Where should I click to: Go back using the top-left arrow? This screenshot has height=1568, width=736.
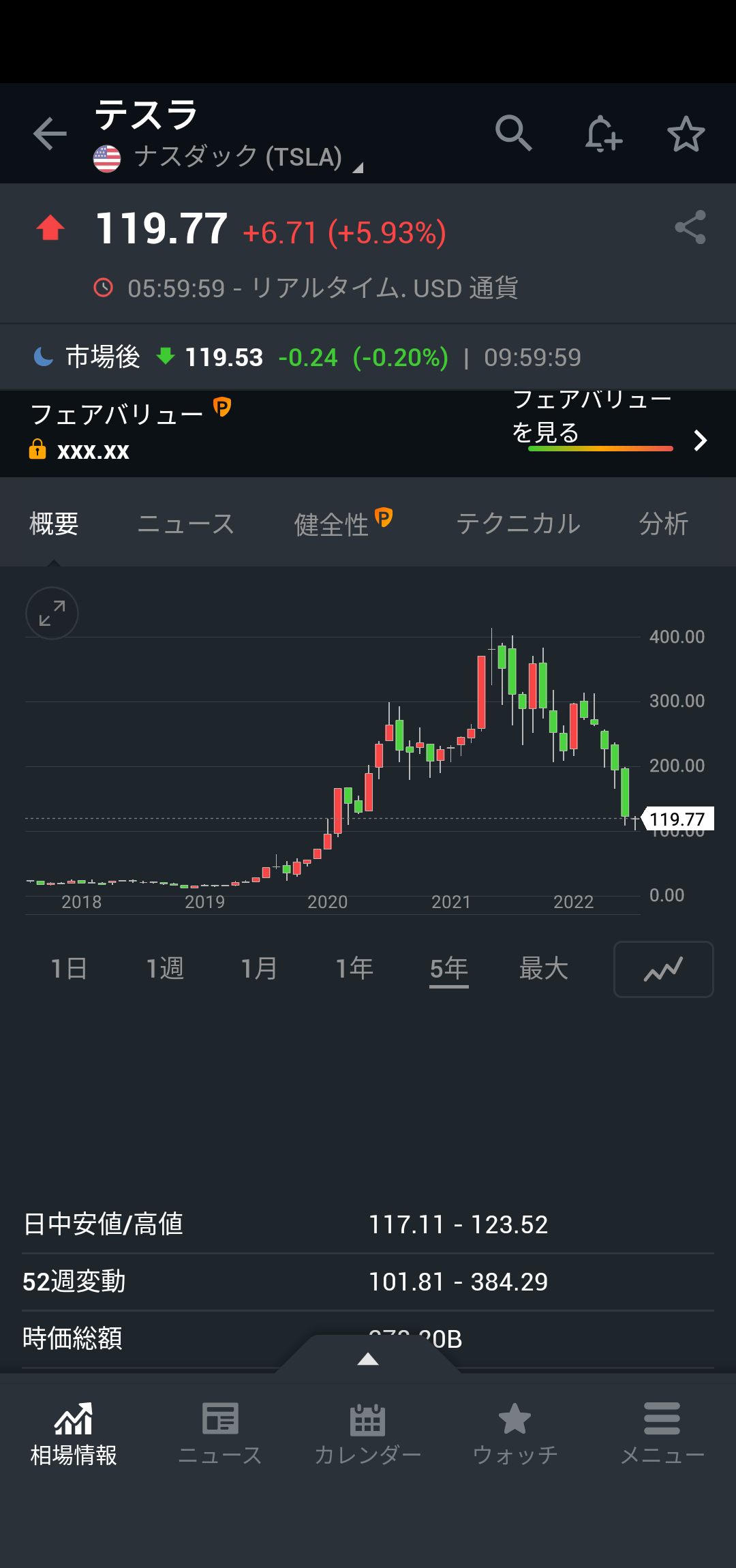pos(50,134)
